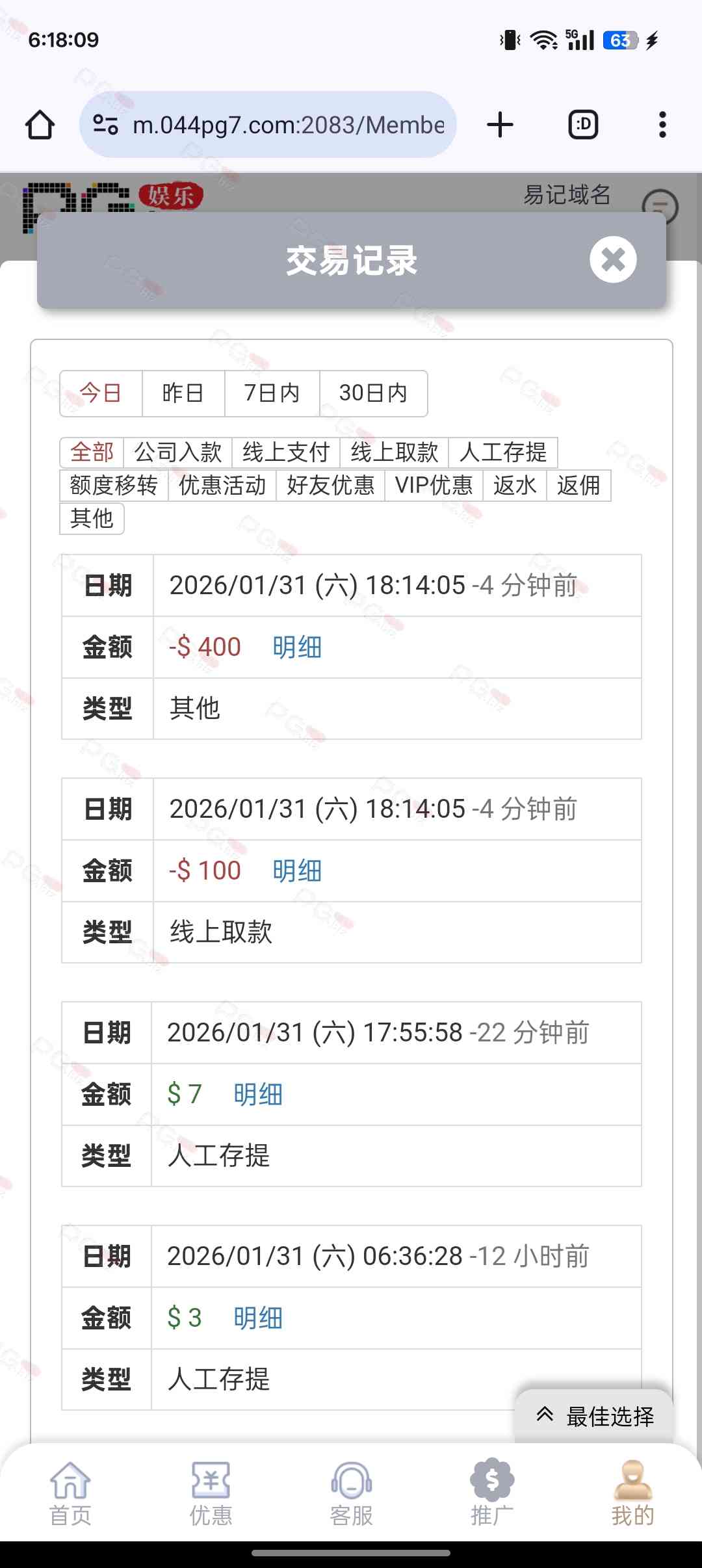Image resolution: width=702 pixels, height=1568 pixels.
Task: Filter records by 公司入款
Action: pos(177,452)
